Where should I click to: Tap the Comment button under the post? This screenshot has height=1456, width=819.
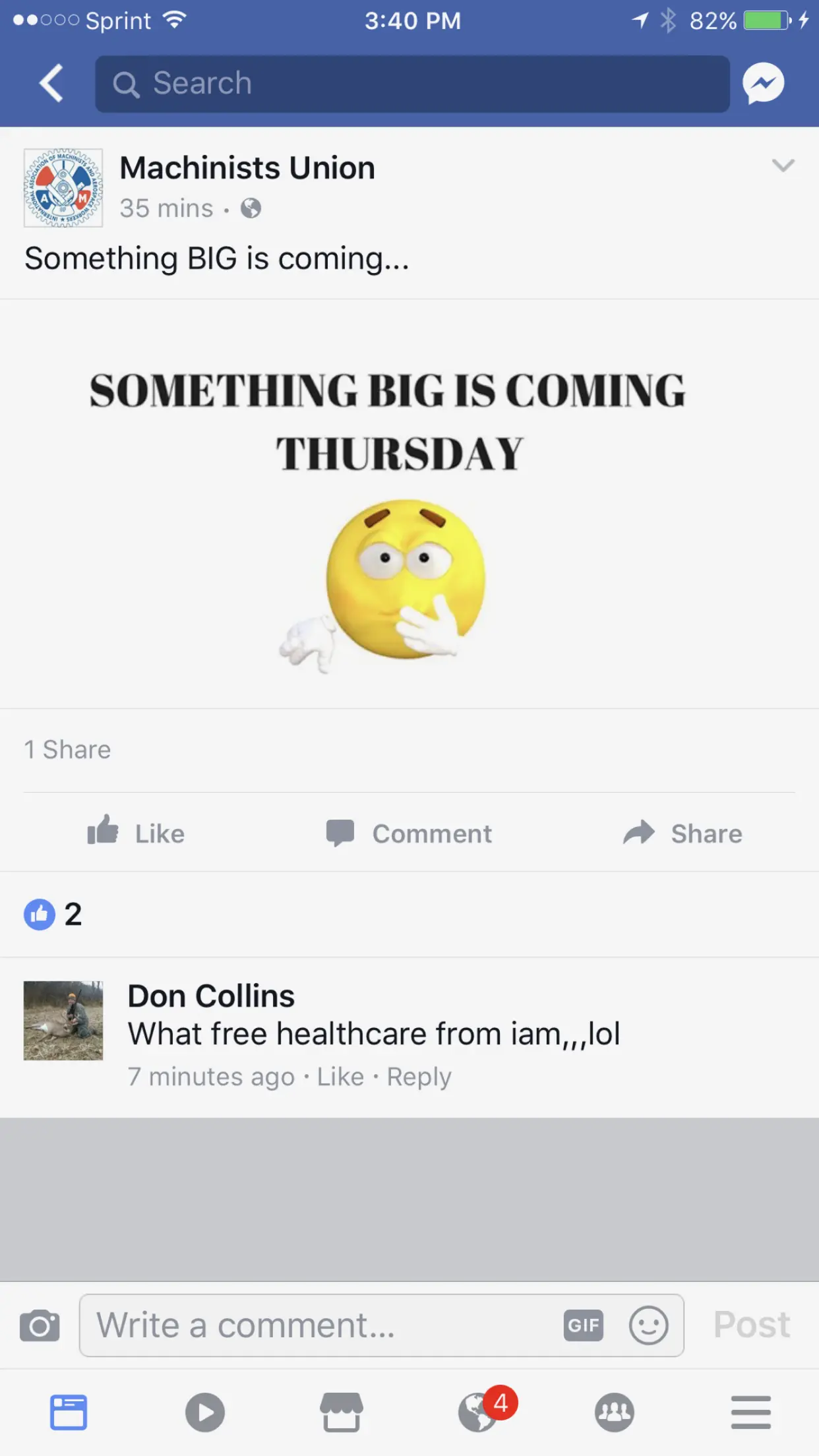click(x=409, y=834)
